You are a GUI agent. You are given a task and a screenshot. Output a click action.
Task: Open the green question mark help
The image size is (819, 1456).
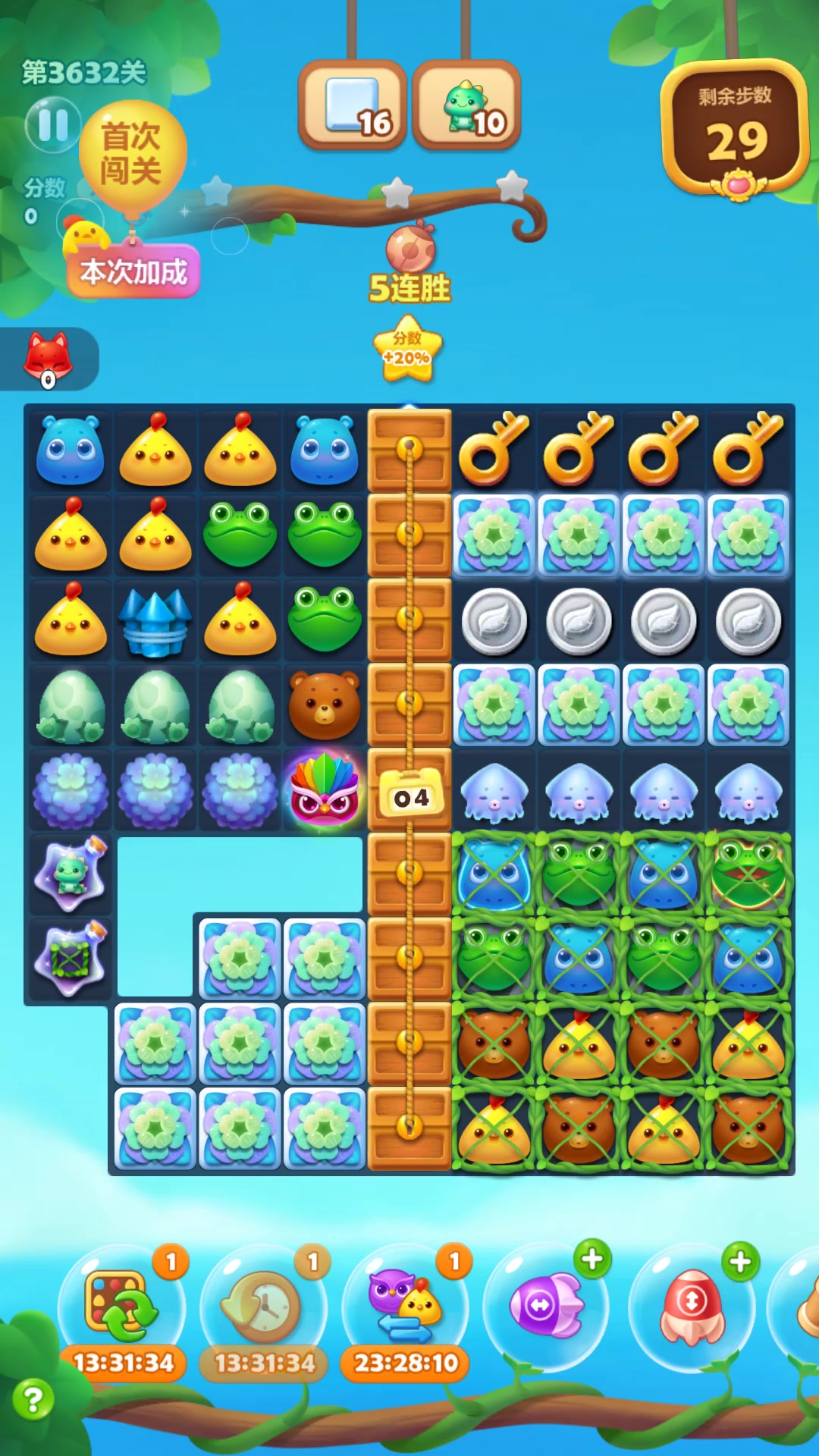pyautogui.click(x=33, y=1399)
